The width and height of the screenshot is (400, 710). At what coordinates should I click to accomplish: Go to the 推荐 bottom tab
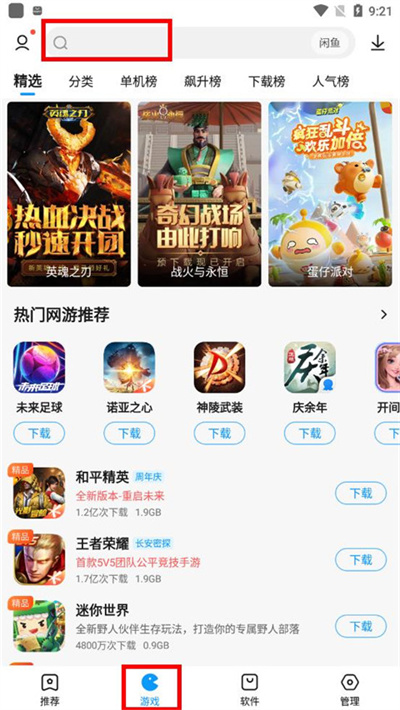[50, 689]
